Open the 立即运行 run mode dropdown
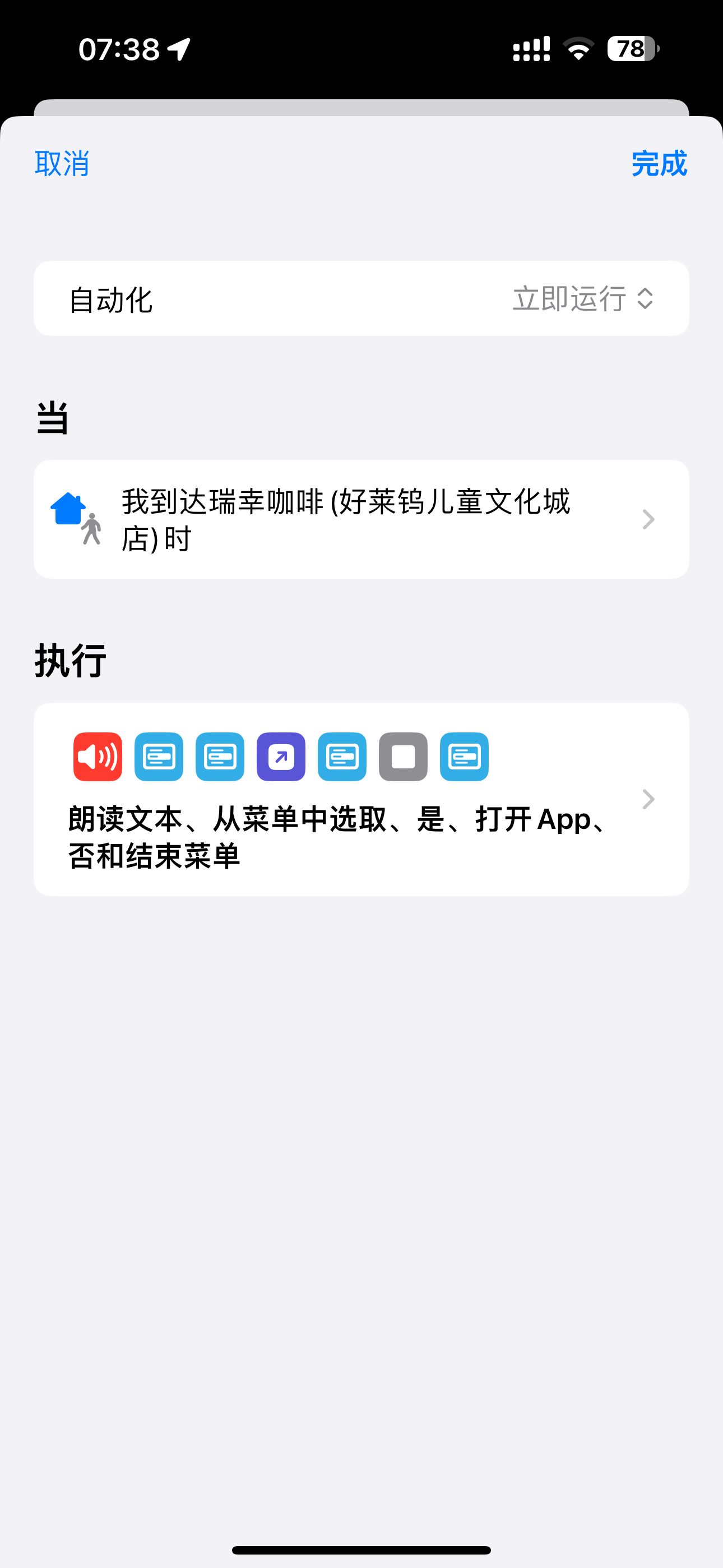Screen dimensions: 723x1568 582,299
